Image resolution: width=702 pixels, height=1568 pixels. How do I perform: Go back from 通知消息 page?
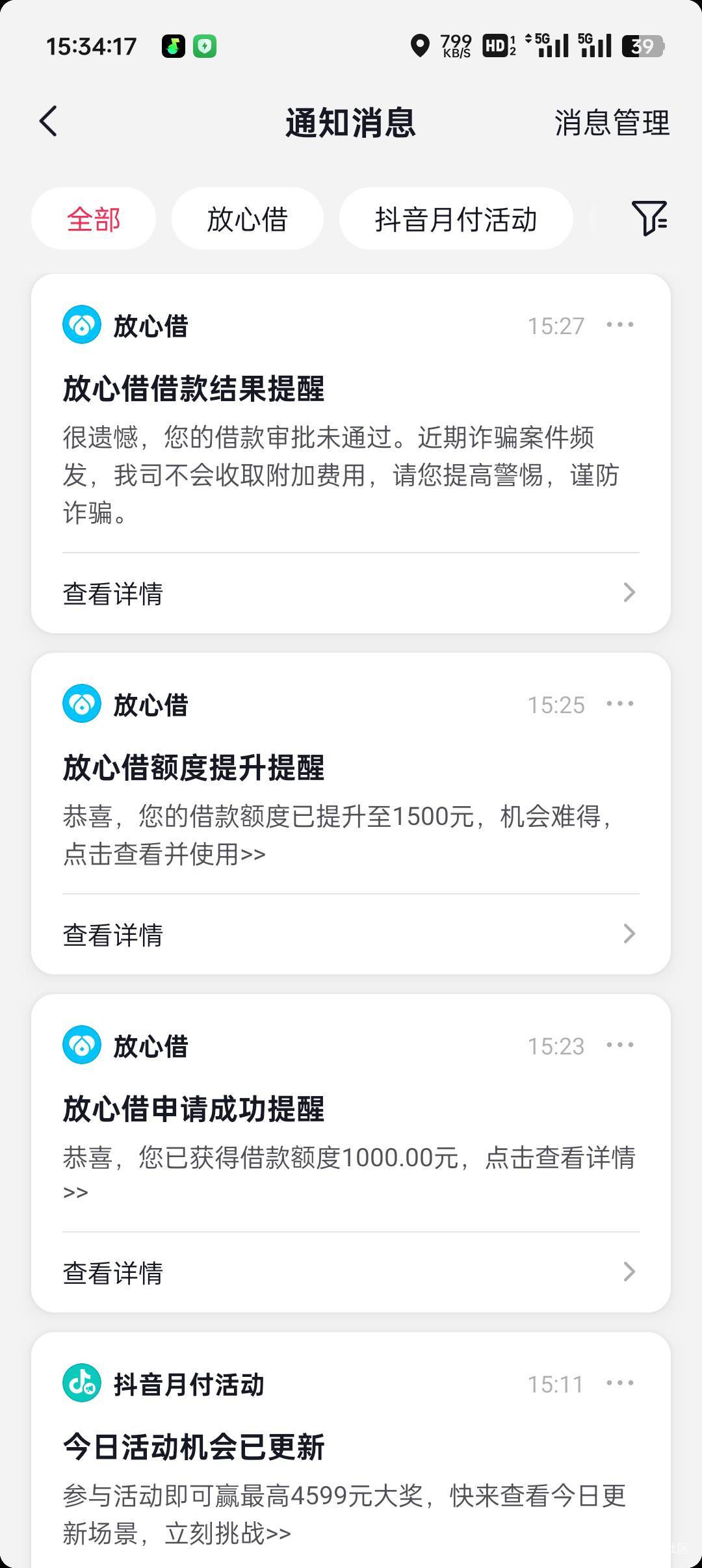(48, 122)
